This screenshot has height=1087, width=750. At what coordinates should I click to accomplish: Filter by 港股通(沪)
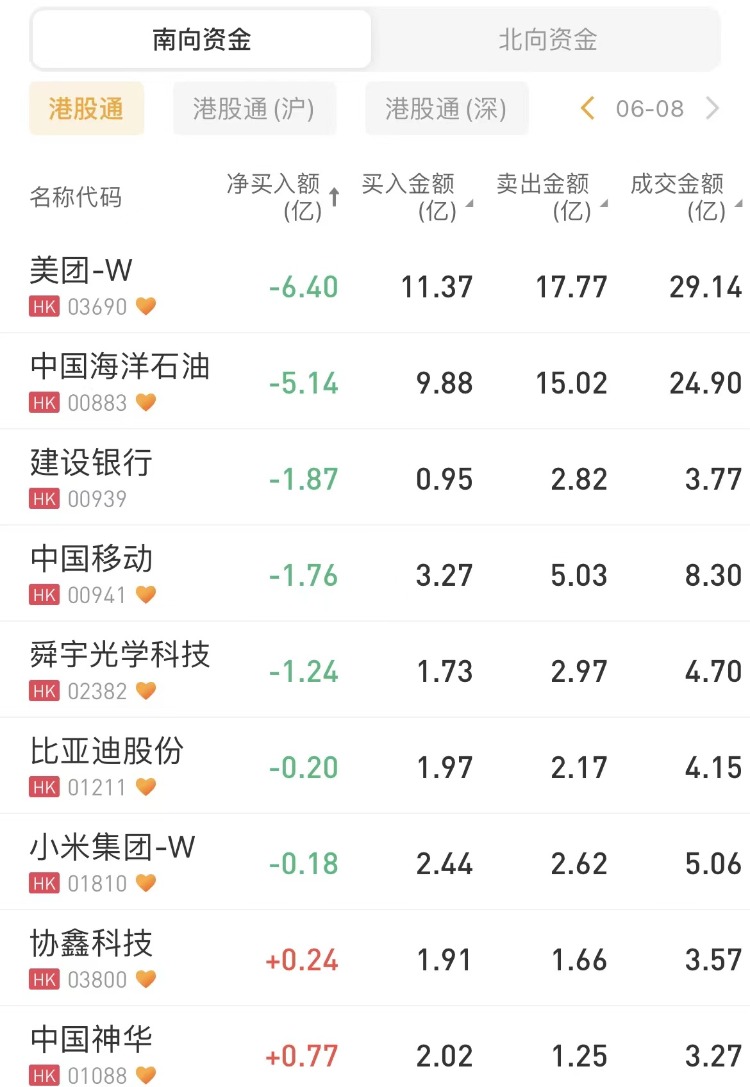(254, 108)
